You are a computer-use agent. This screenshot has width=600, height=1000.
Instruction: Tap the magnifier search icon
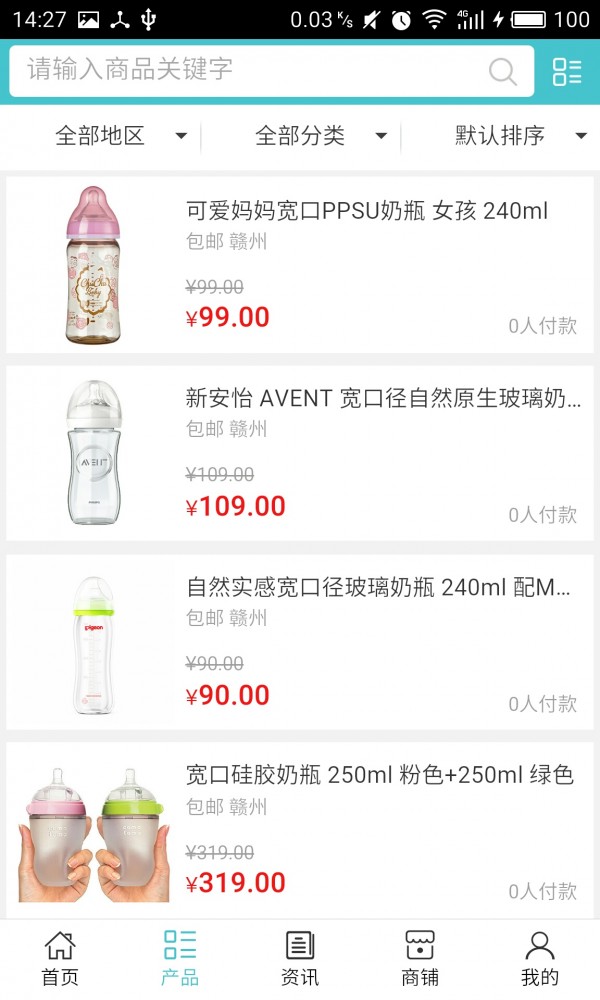tap(502, 71)
